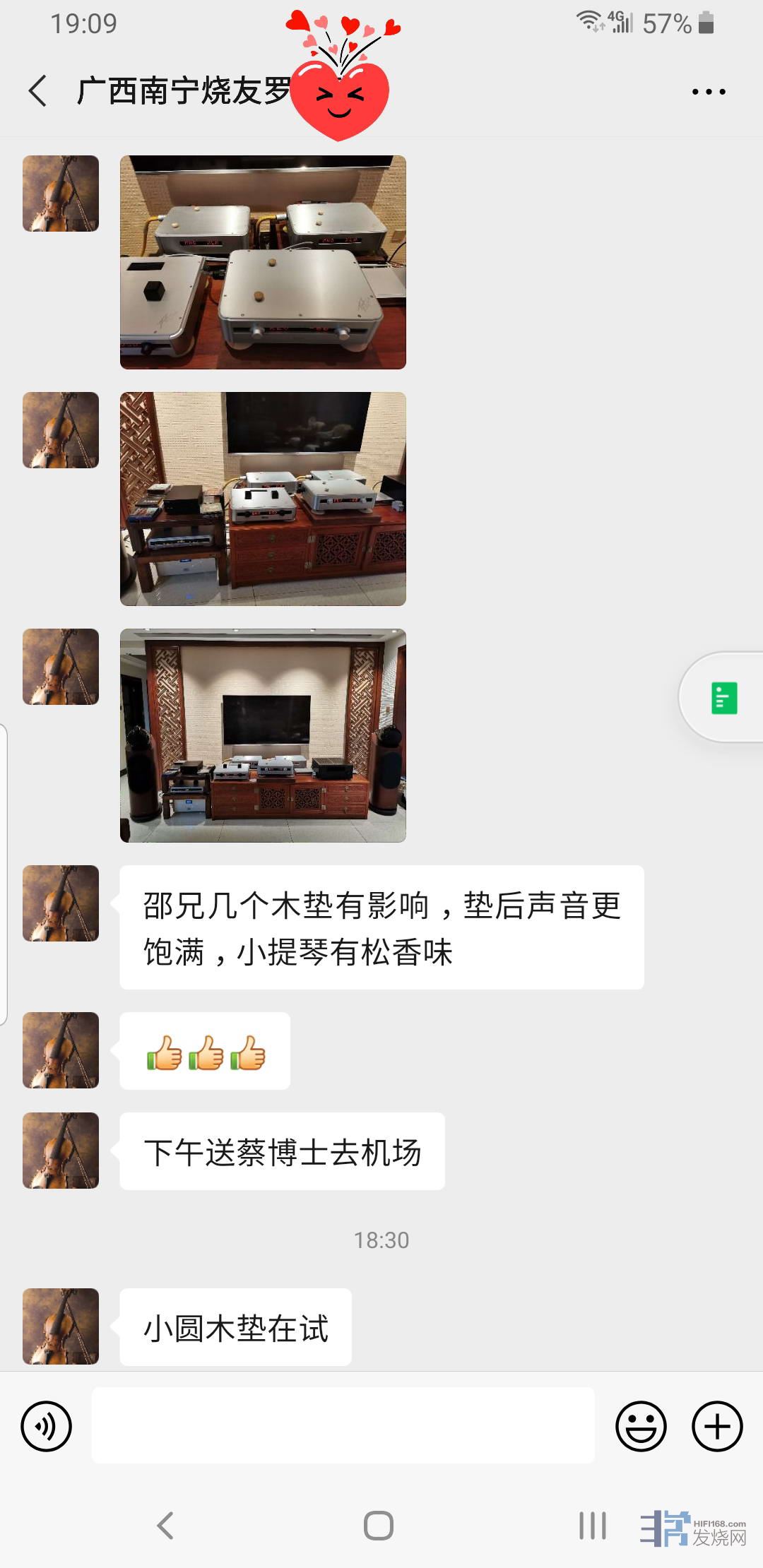
Task: Open system recent apps
Action: click(592, 1526)
